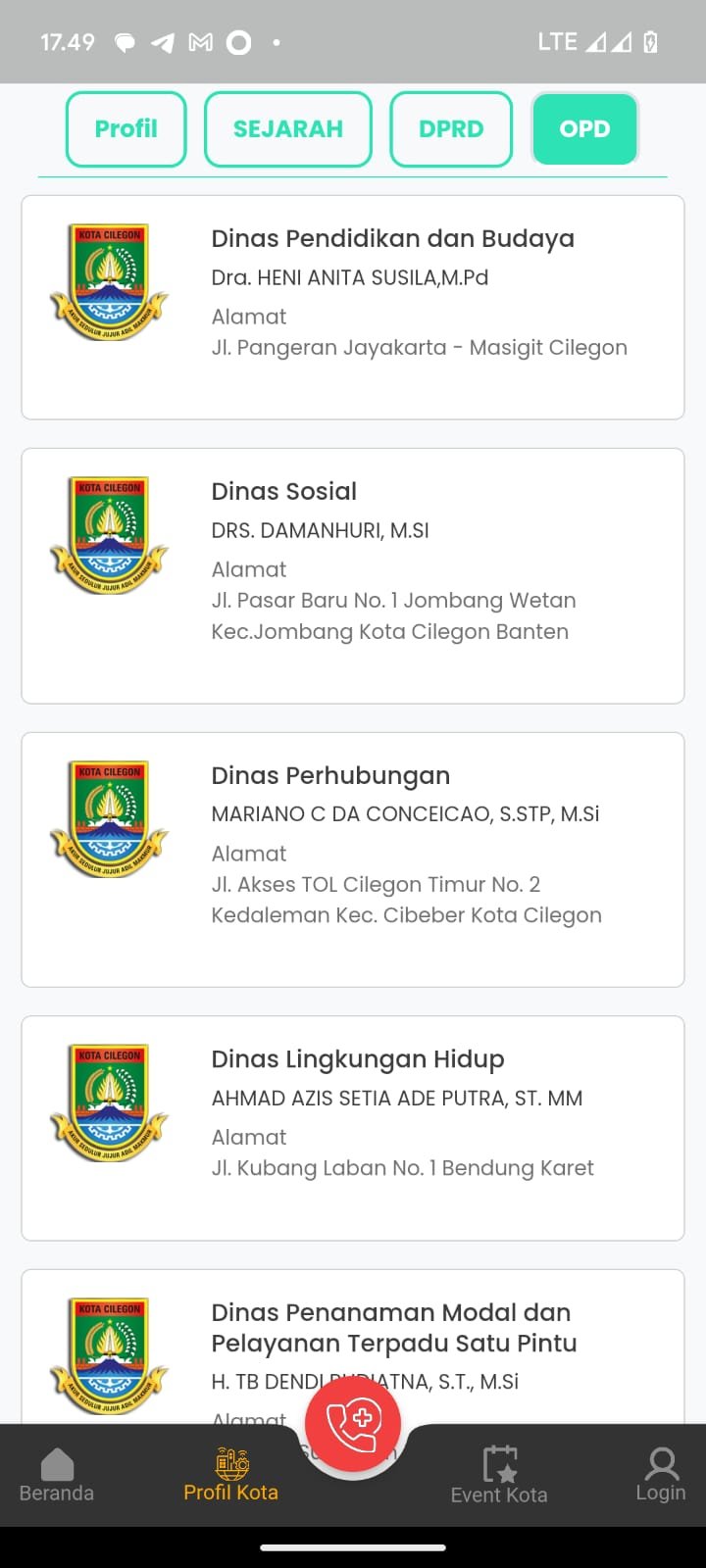Open the SEJARAH tab
706x1568 pixels.
pos(287,129)
